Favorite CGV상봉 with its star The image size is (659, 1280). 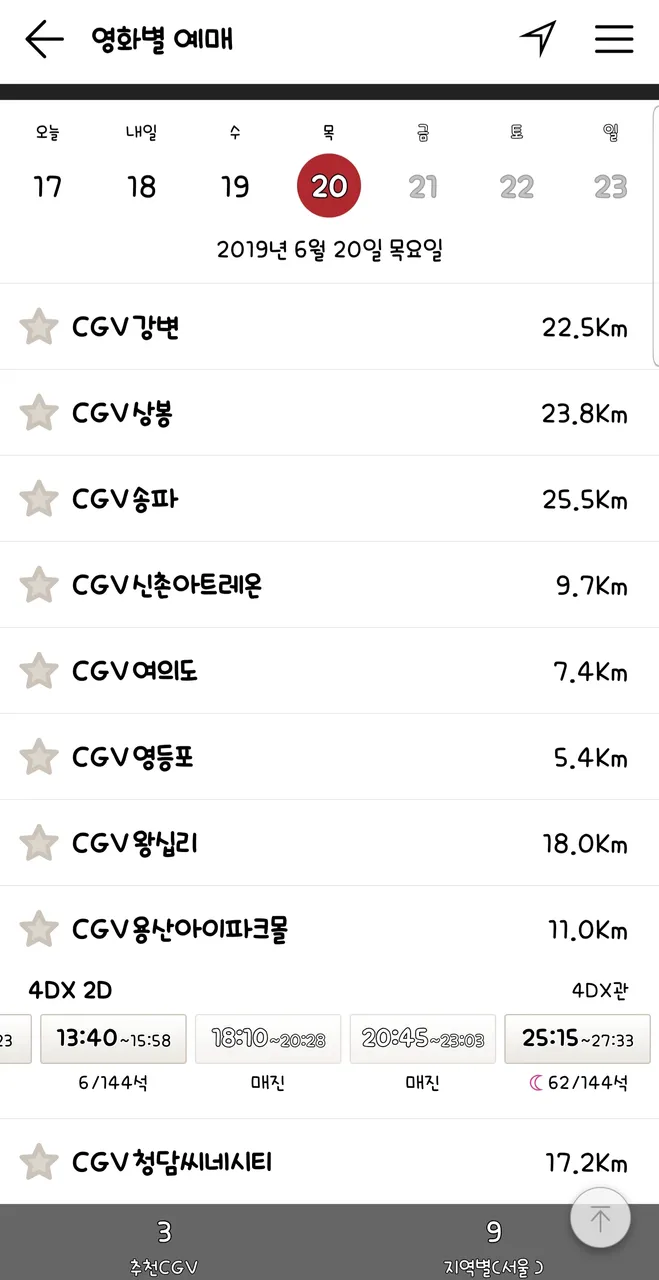point(39,413)
